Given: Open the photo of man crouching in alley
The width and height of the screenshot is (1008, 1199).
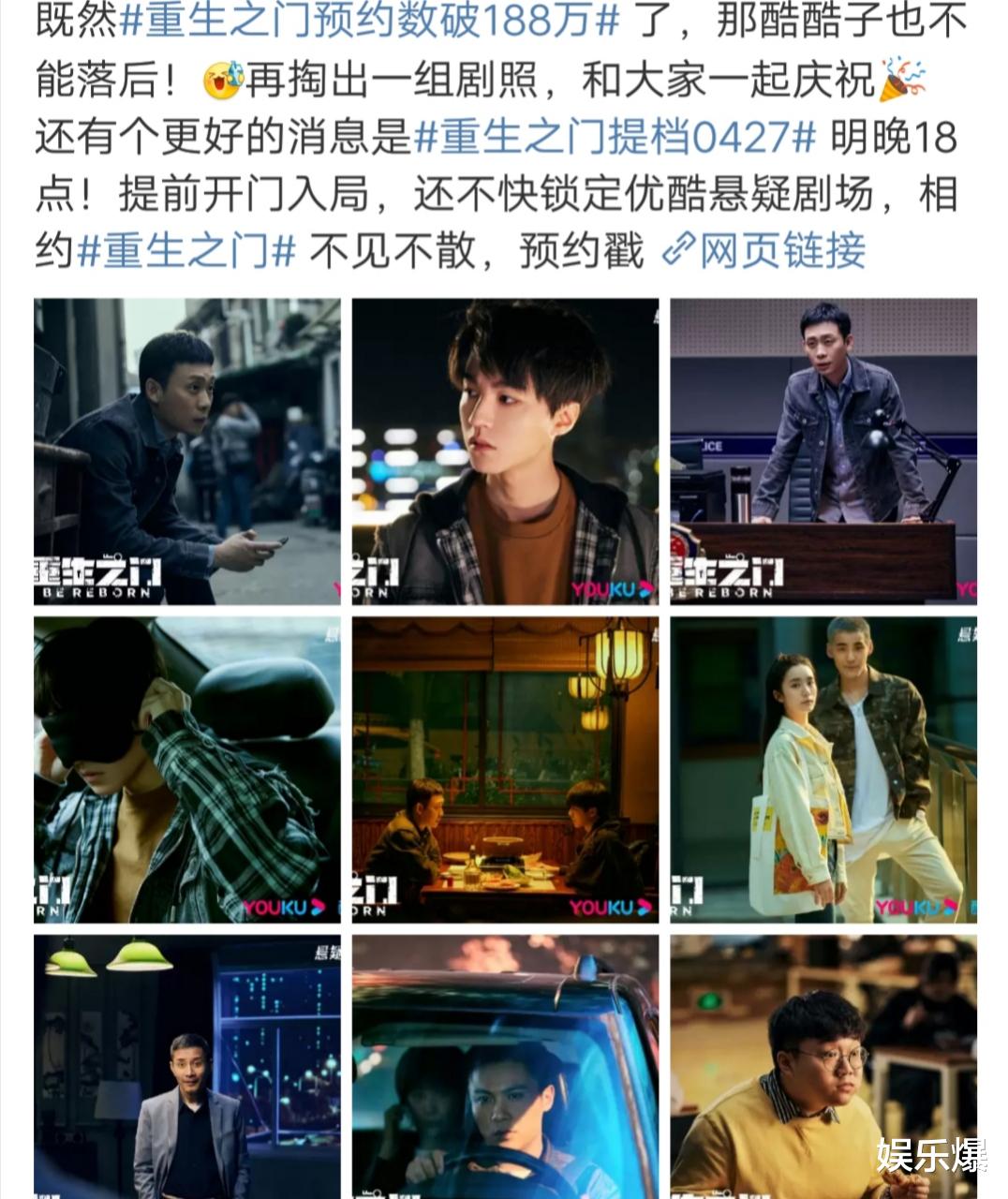Looking at the screenshot, I should 187,451.
